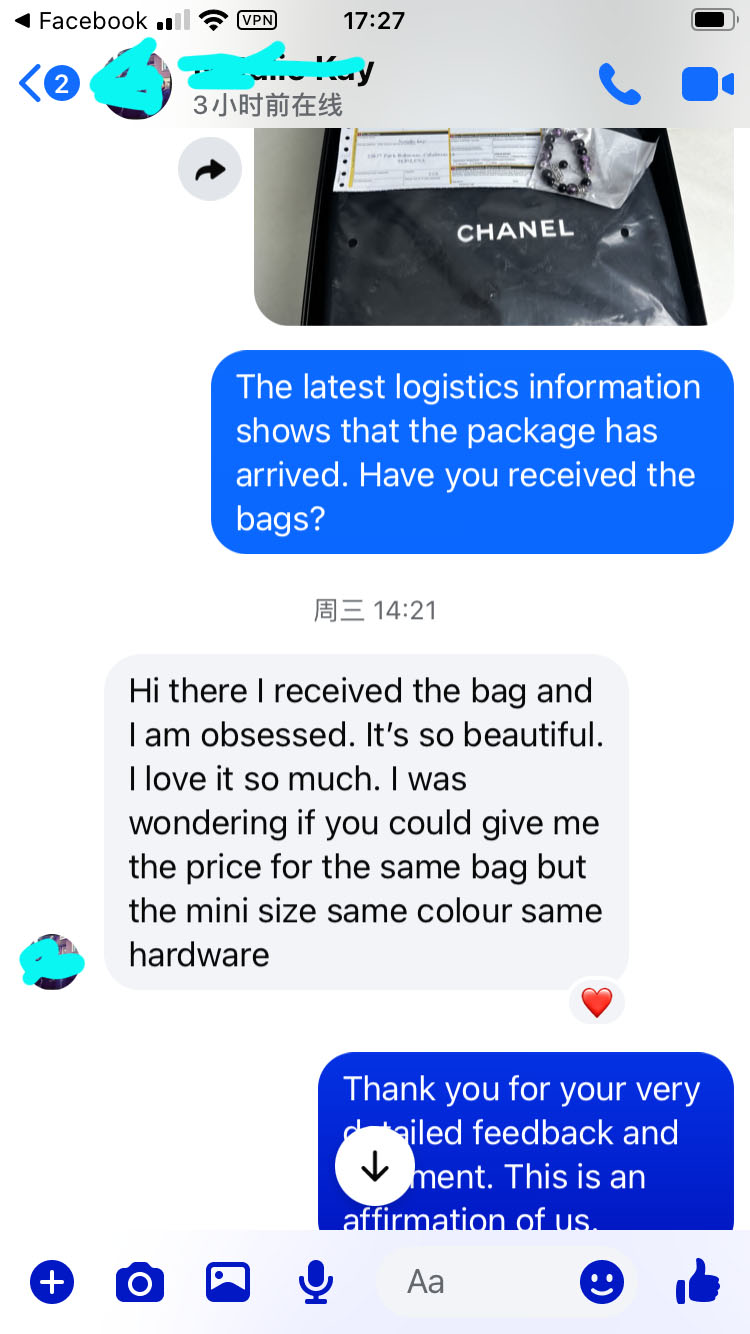This screenshot has height=1334, width=750.
Task: Open the emoji picker
Action: (x=601, y=1282)
